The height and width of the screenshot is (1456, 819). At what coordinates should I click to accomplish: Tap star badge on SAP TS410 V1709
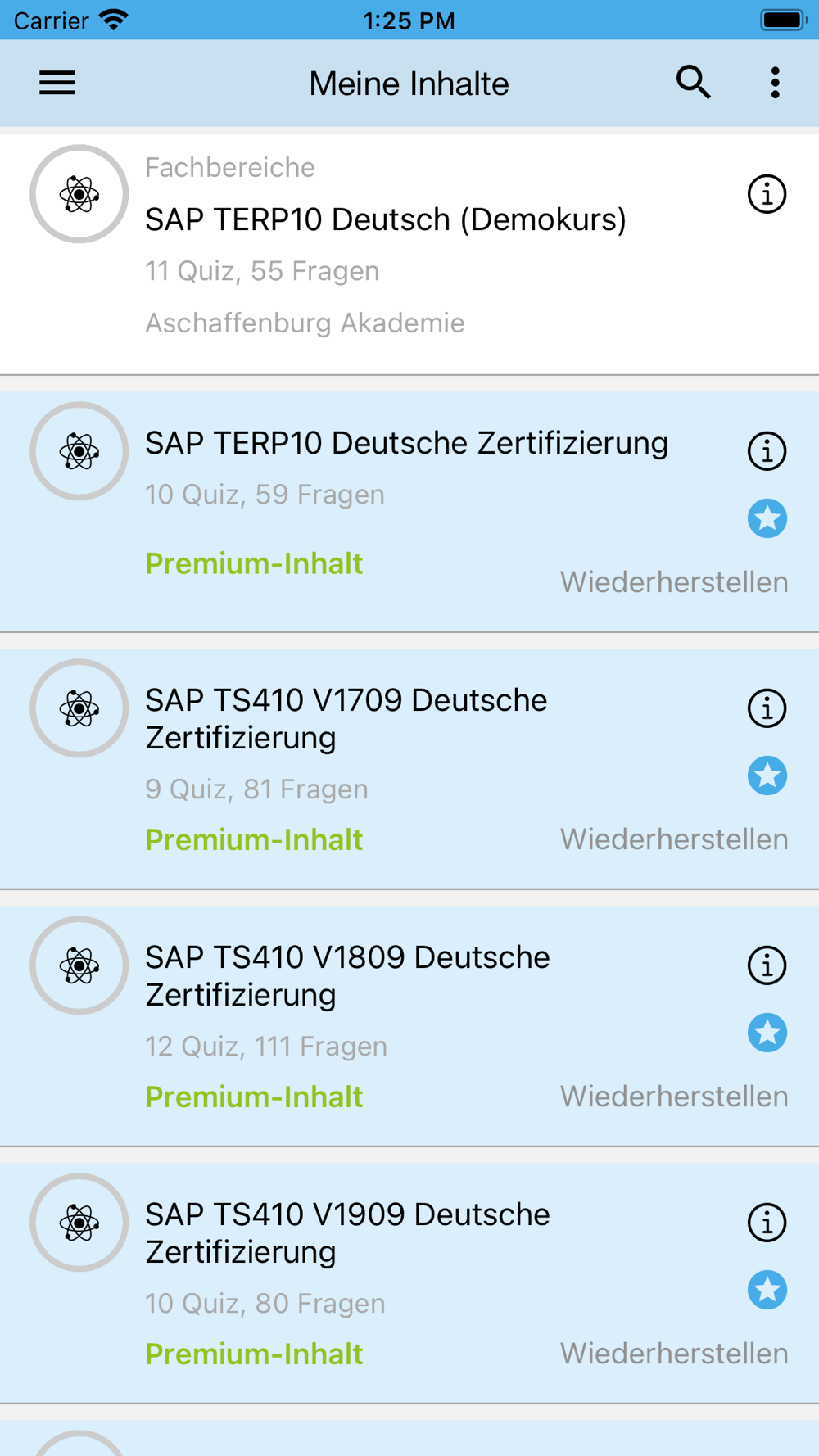click(x=767, y=775)
